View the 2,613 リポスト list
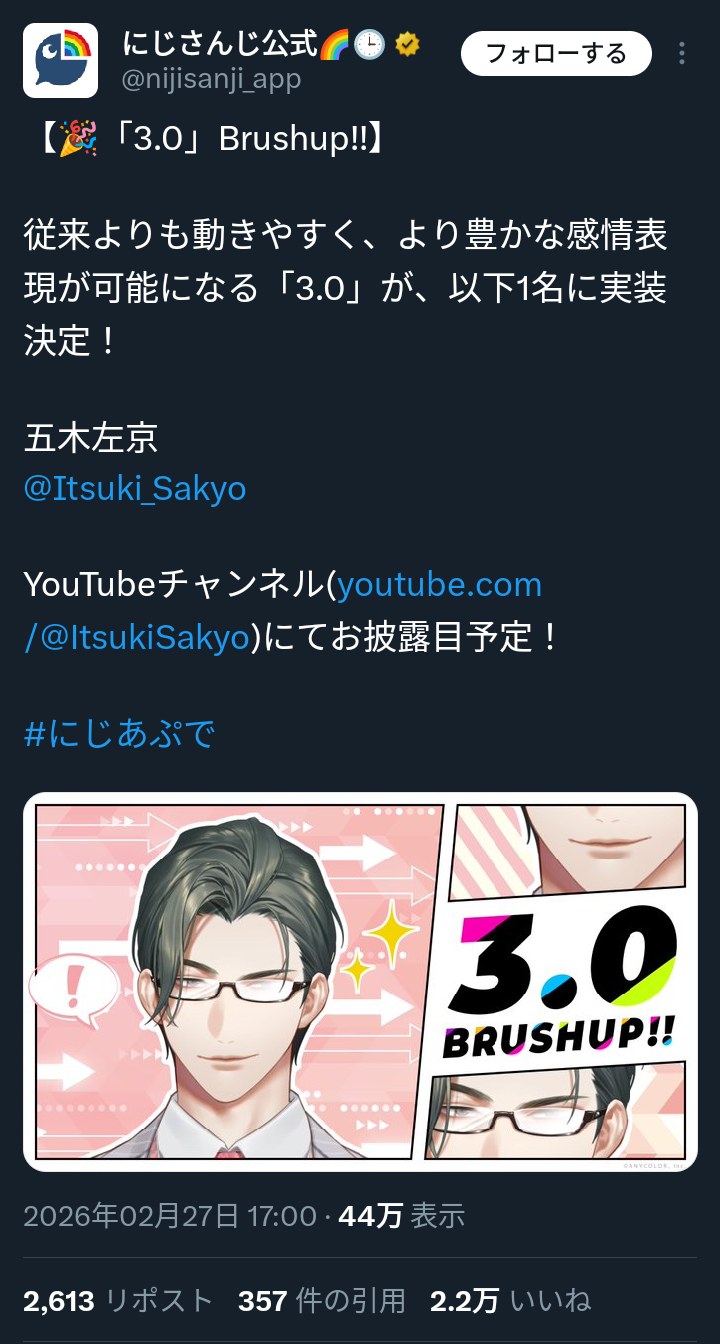720x1344 pixels. [118, 1300]
